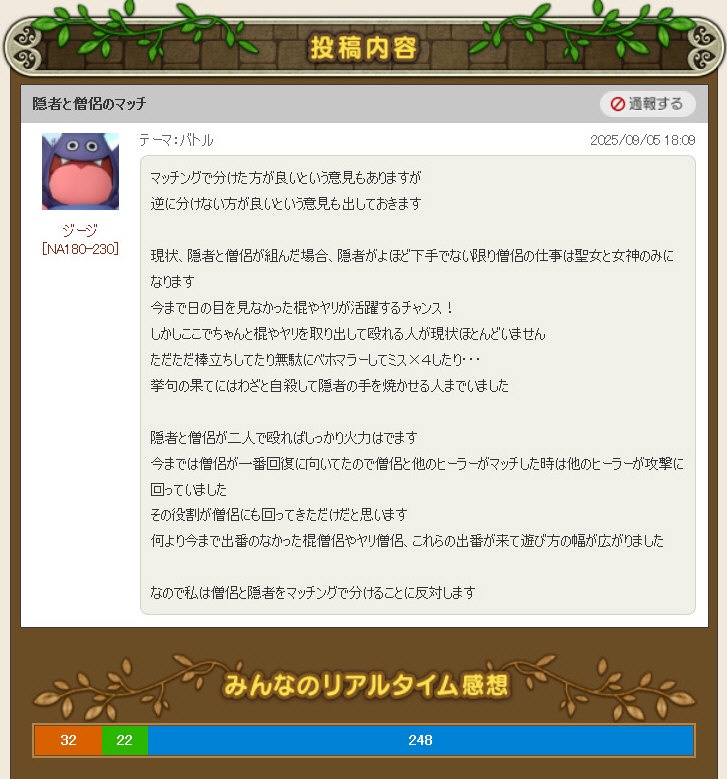Report this post with 通報する
This screenshot has width=727, height=779.
coord(647,104)
